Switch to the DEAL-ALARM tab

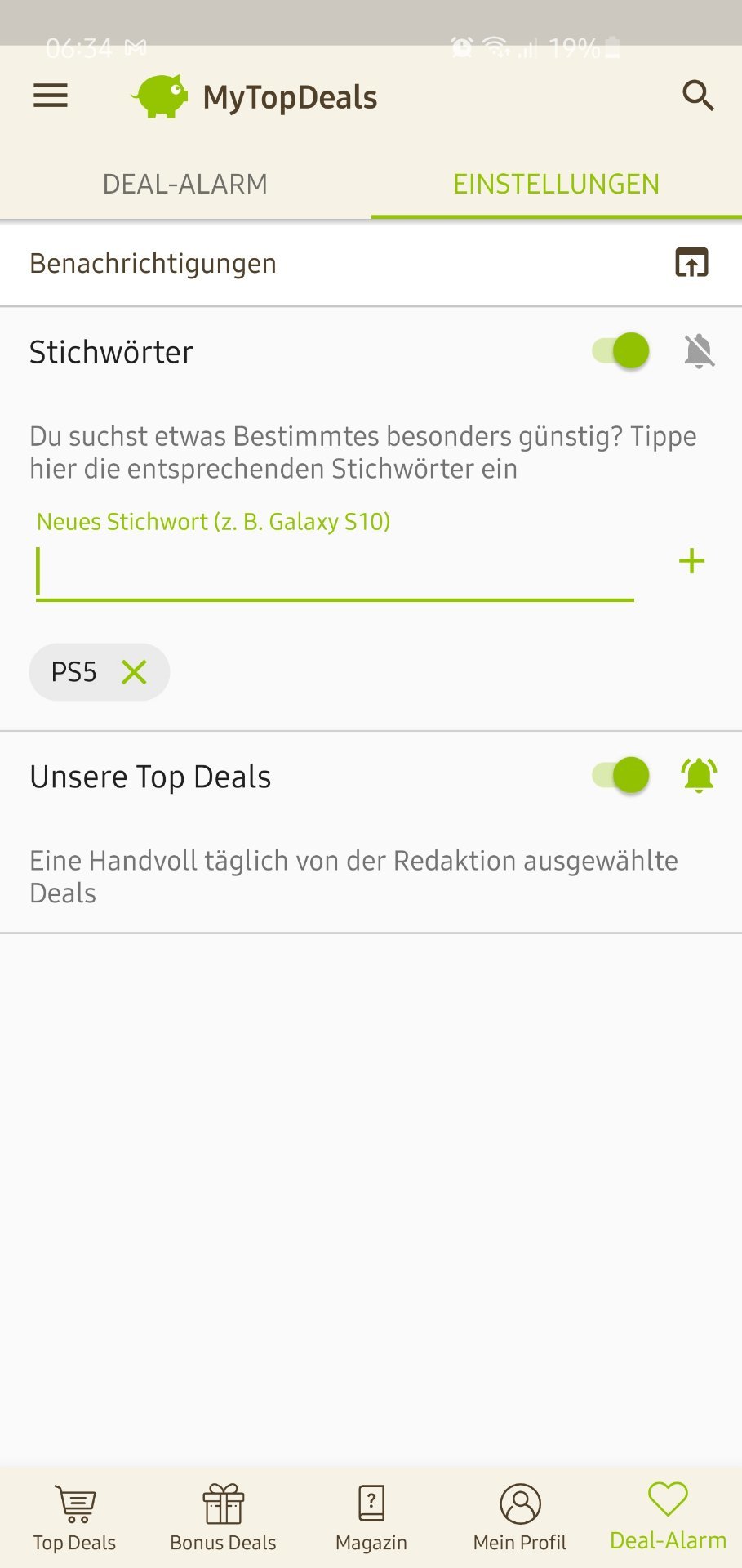click(x=185, y=185)
